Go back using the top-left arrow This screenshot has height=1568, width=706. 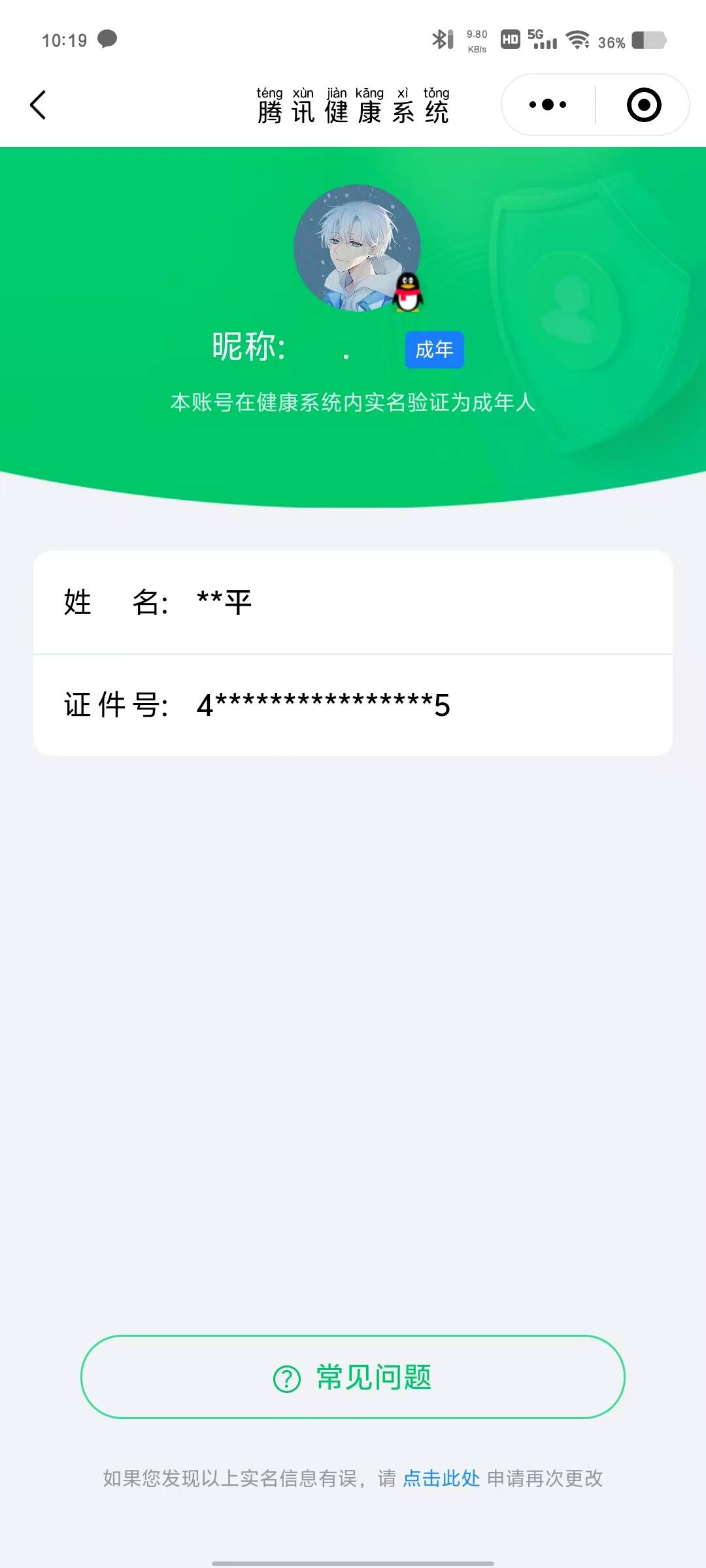pyautogui.click(x=39, y=105)
